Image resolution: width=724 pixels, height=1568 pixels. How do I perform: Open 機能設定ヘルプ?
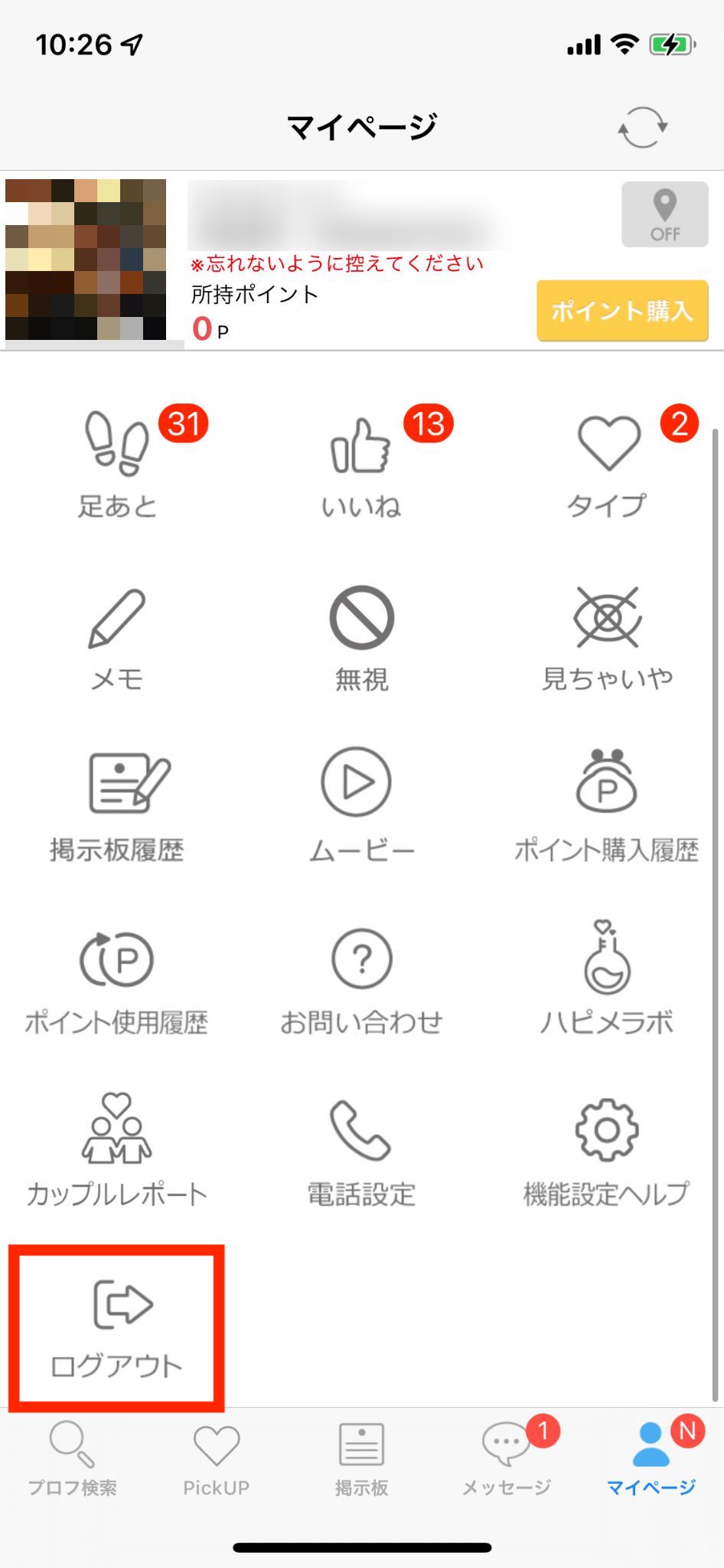tap(607, 1152)
